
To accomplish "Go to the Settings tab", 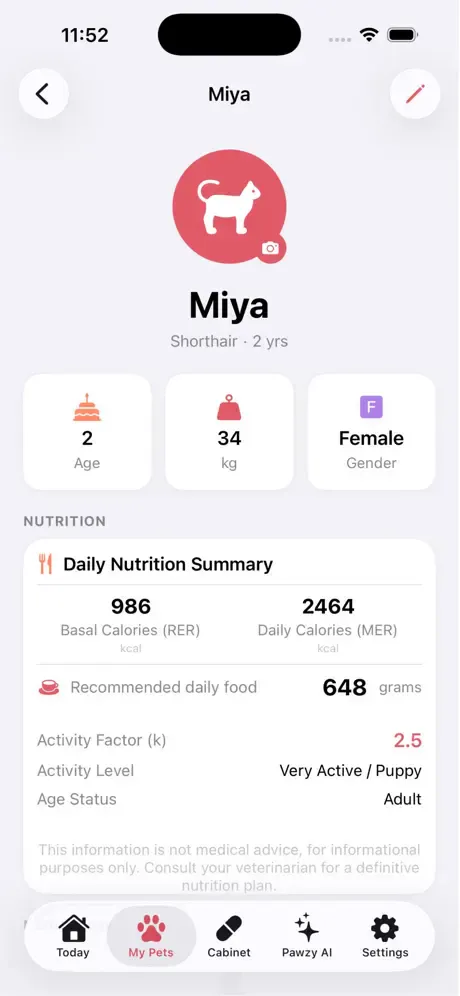I will (x=385, y=936).
